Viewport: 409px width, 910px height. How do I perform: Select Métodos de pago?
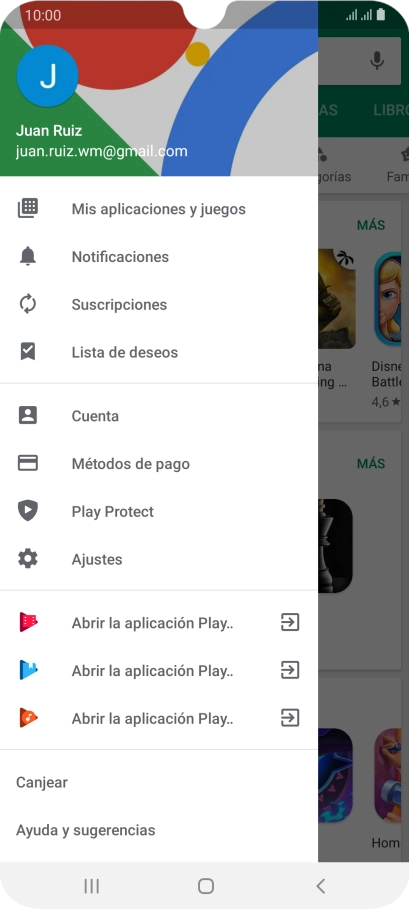(x=159, y=464)
